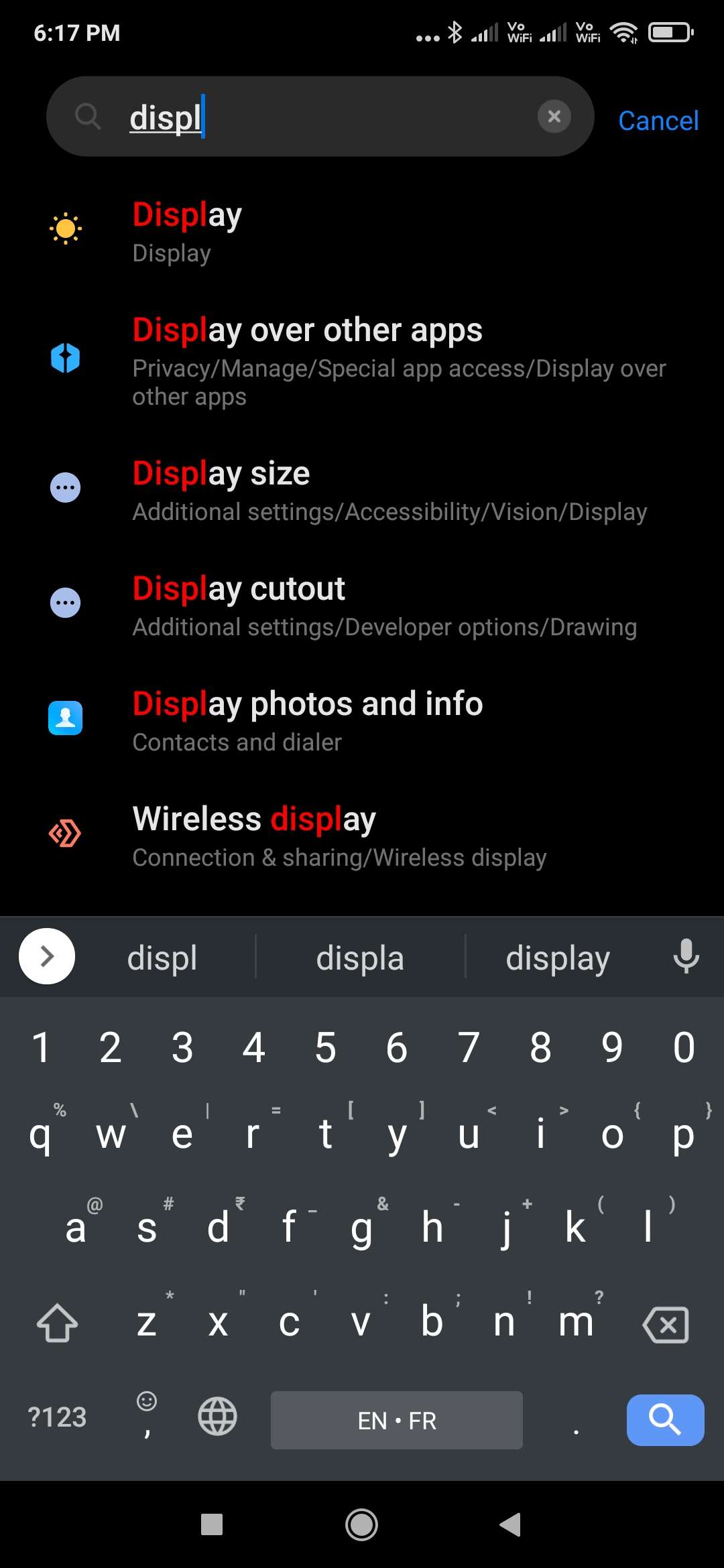
Task: Cancel the settings search
Action: (x=658, y=121)
